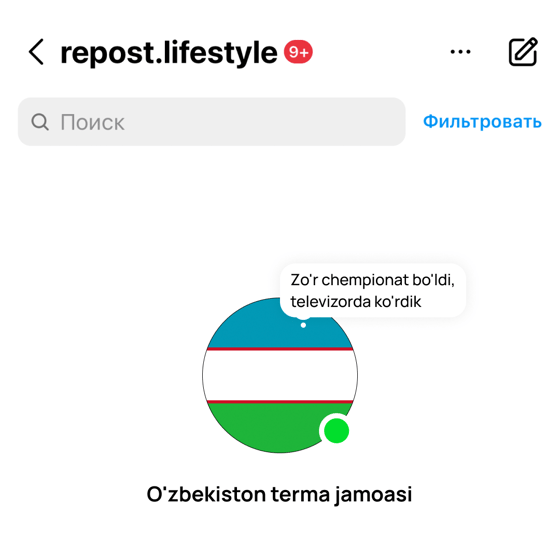Viewport: 560px width, 560px height.
Task: Go back using the top-left arrow
Action: click(x=36, y=52)
